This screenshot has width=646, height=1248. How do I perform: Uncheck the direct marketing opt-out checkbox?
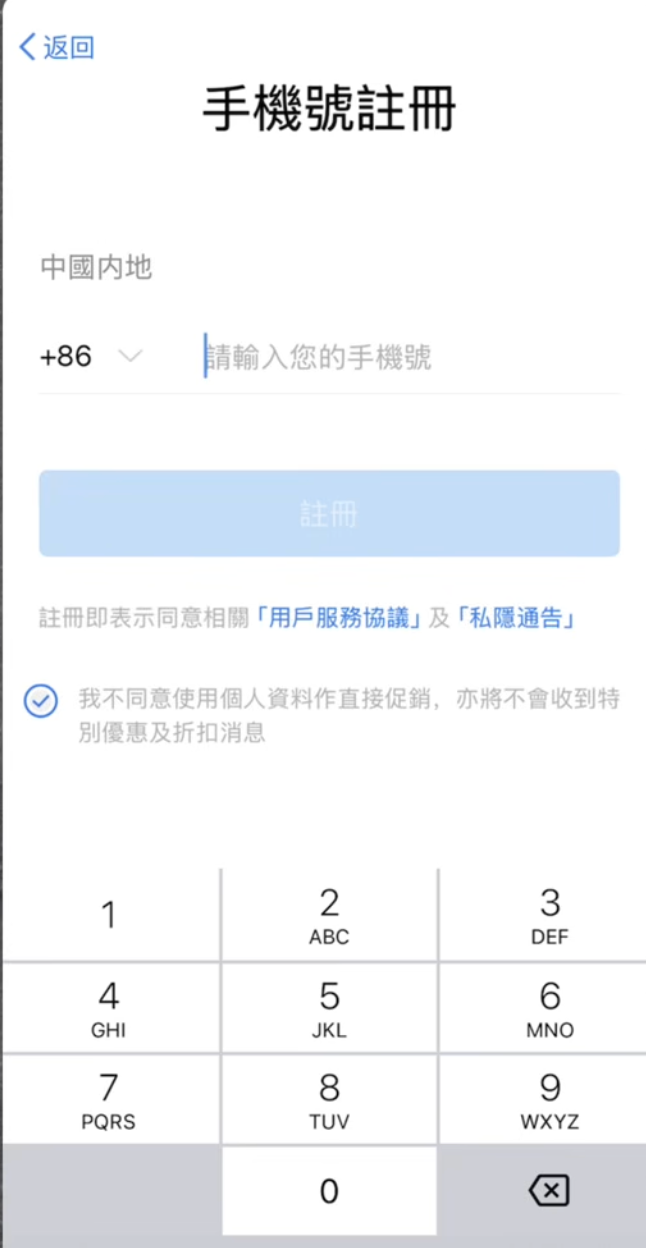pyautogui.click(x=40, y=701)
